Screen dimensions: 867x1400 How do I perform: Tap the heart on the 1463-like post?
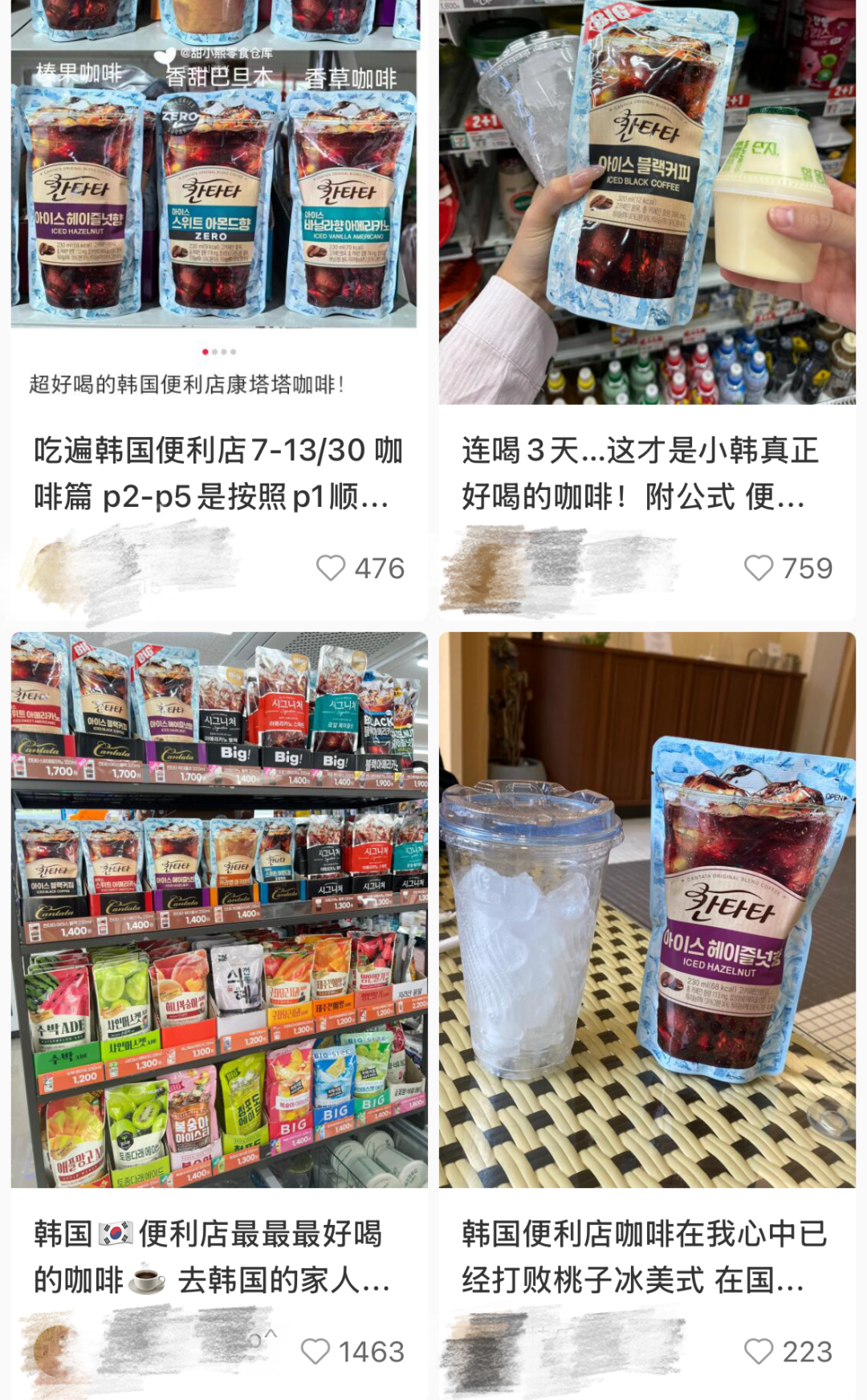point(315,1351)
